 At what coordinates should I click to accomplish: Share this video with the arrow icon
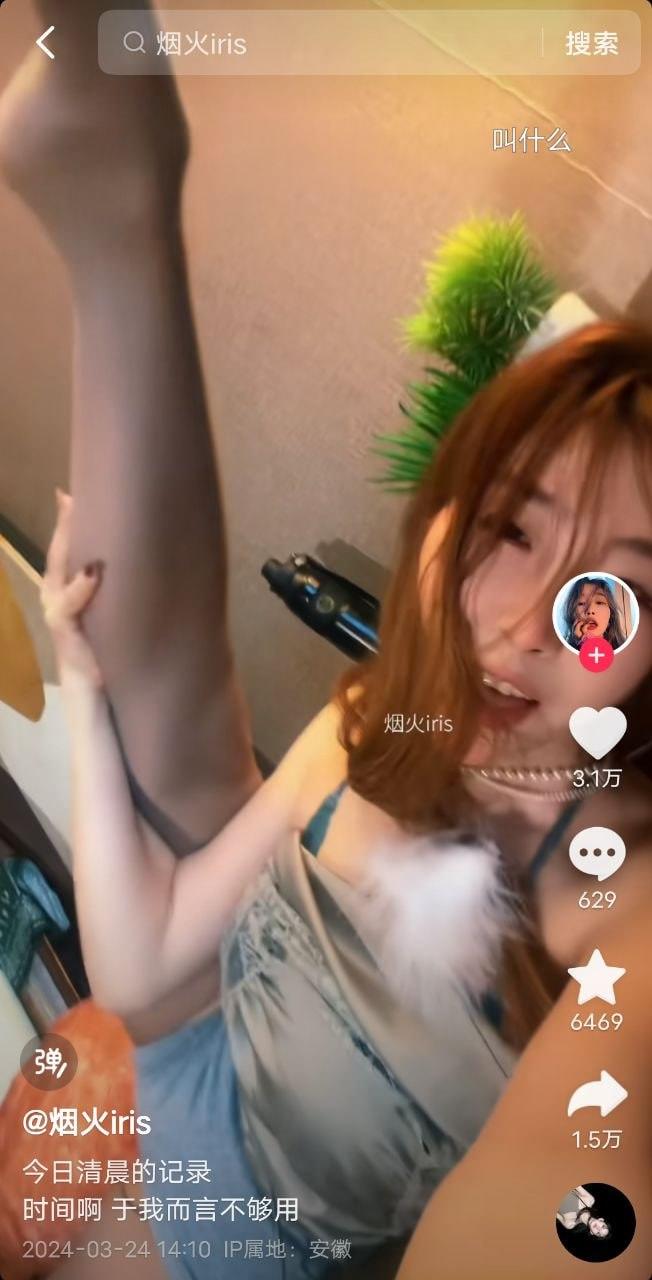click(x=597, y=1096)
